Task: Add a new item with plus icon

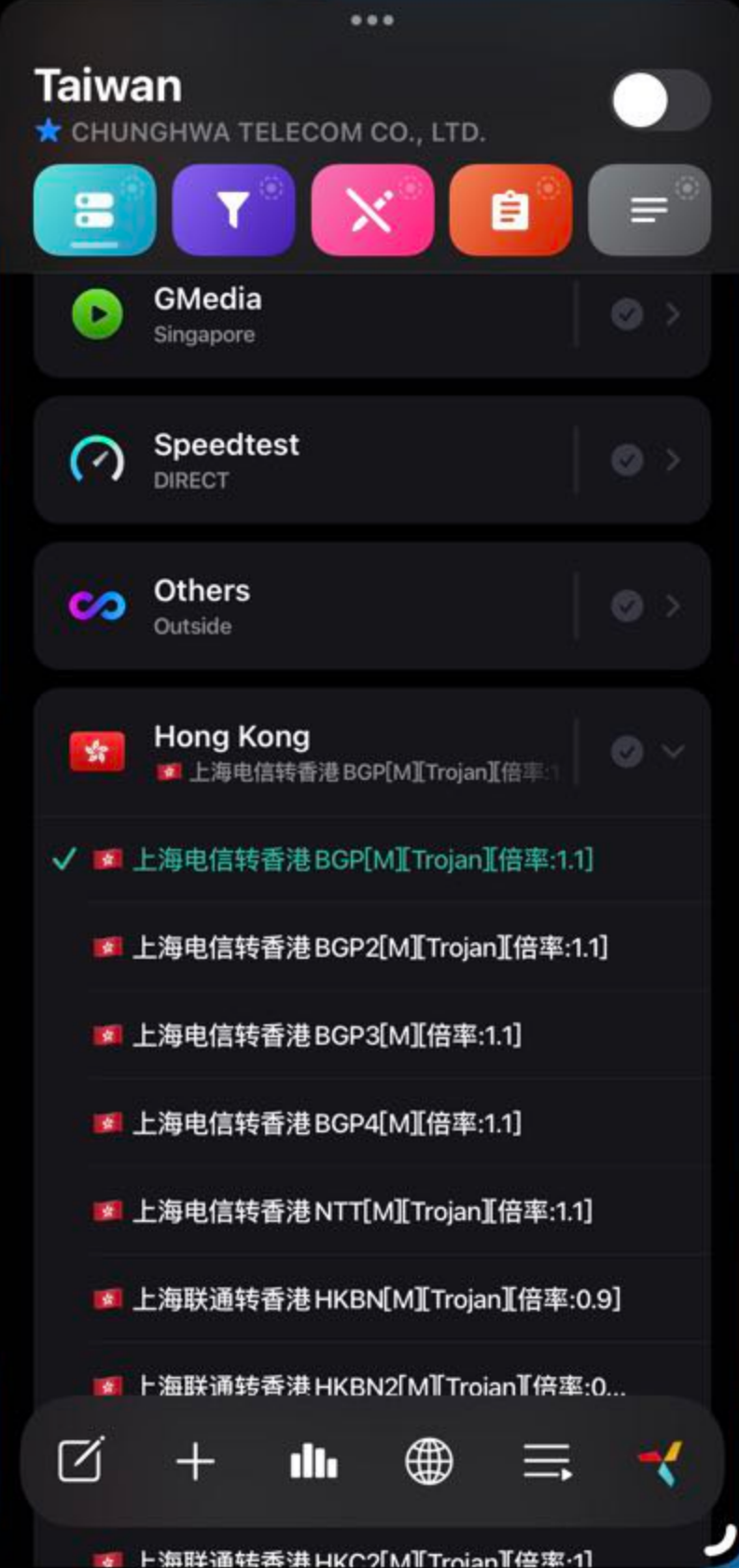Action: (x=196, y=1461)
